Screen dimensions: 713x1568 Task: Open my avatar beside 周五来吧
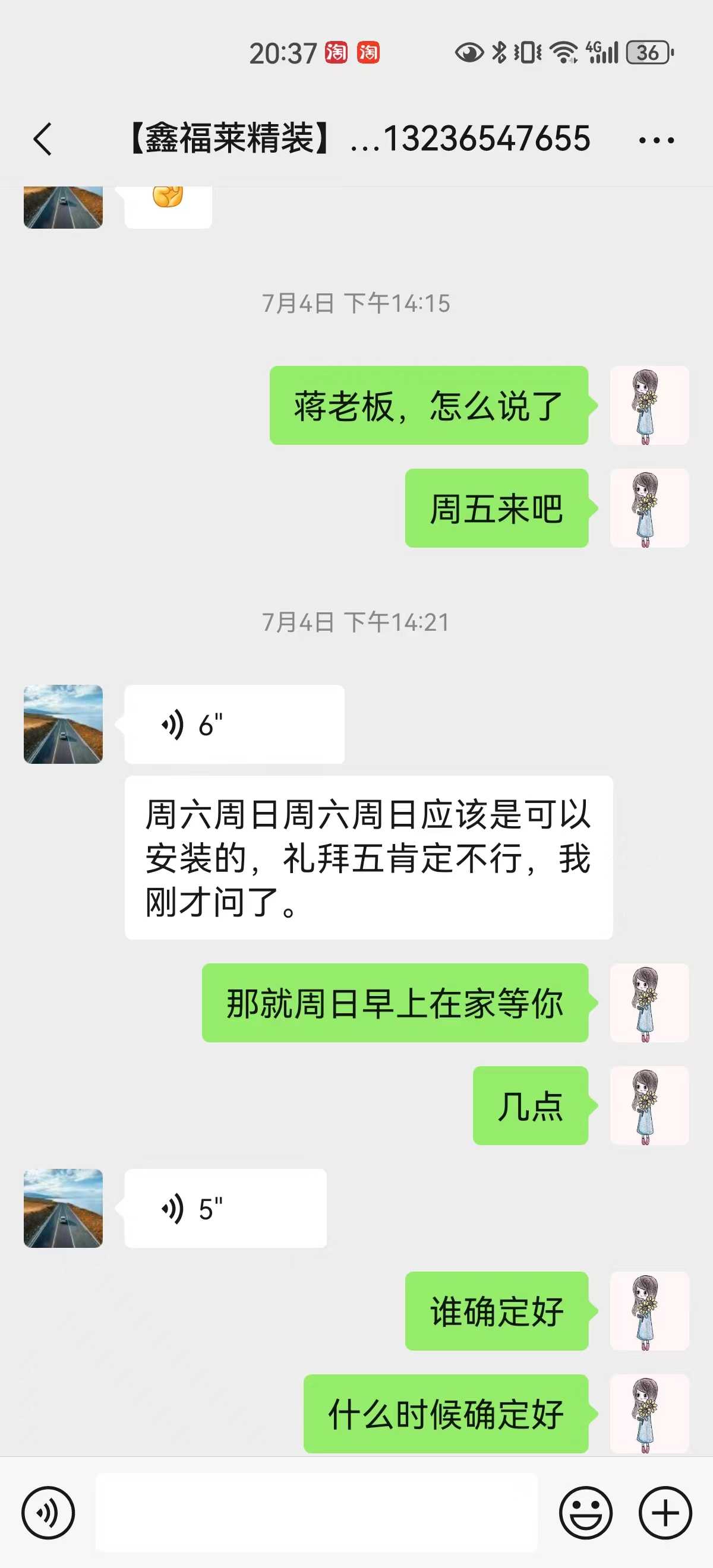649,508
